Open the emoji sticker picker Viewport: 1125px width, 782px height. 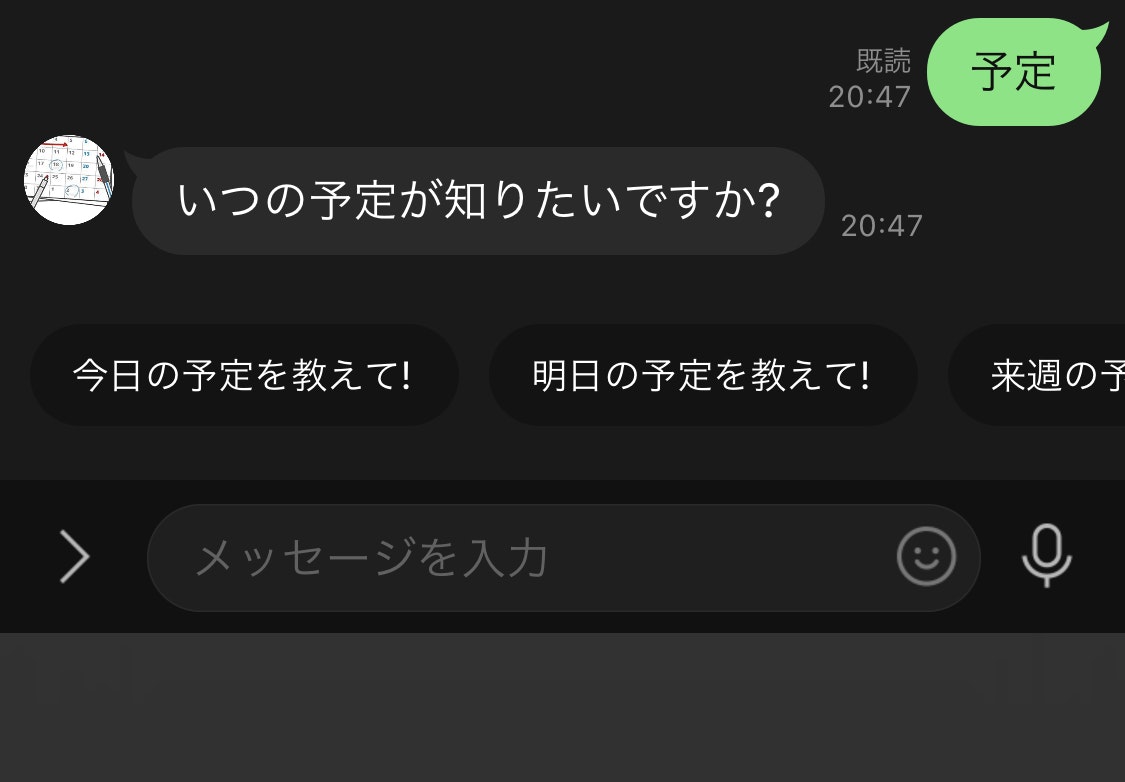pyautogui.click(x=926, y=556)
